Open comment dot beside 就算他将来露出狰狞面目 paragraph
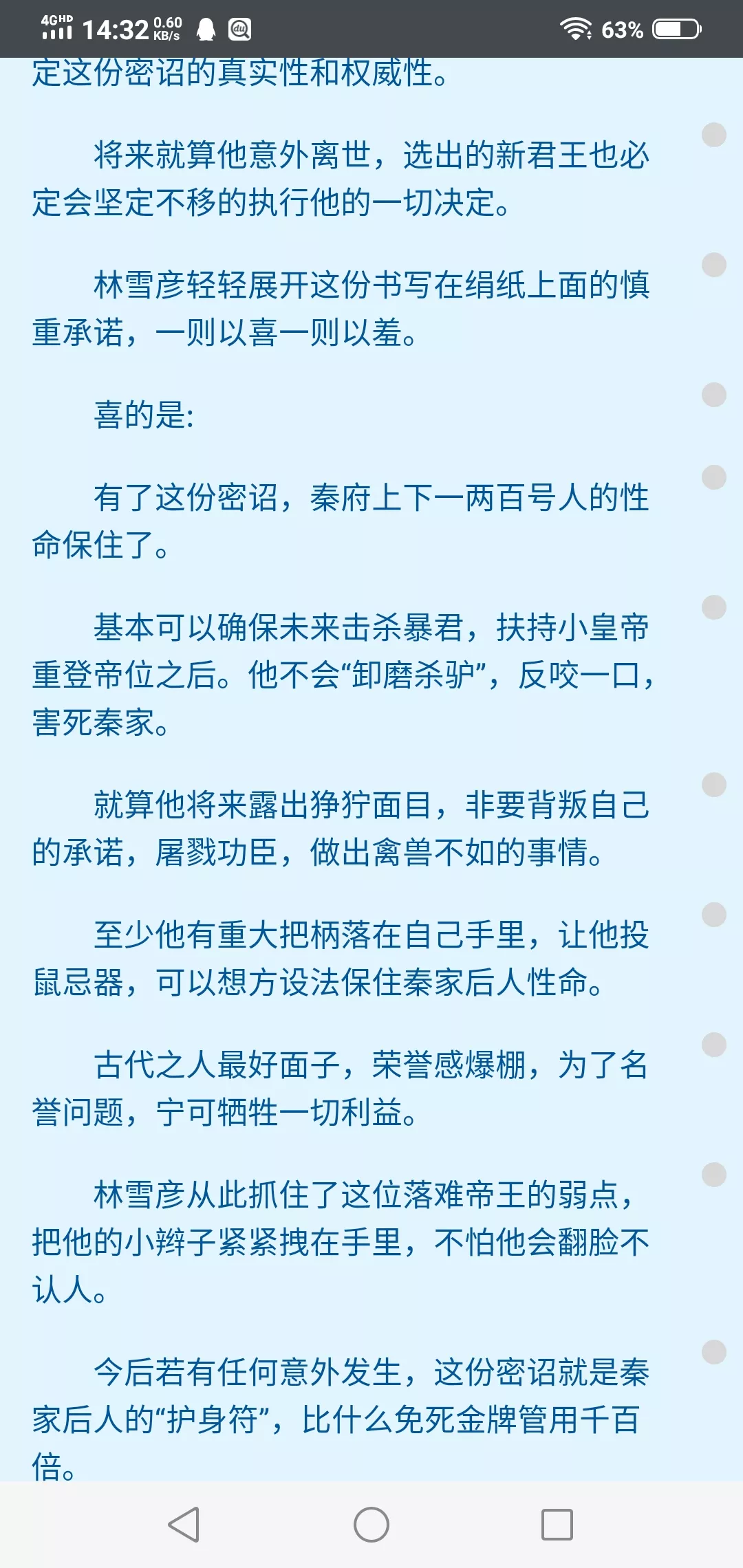 click(713, 785)
